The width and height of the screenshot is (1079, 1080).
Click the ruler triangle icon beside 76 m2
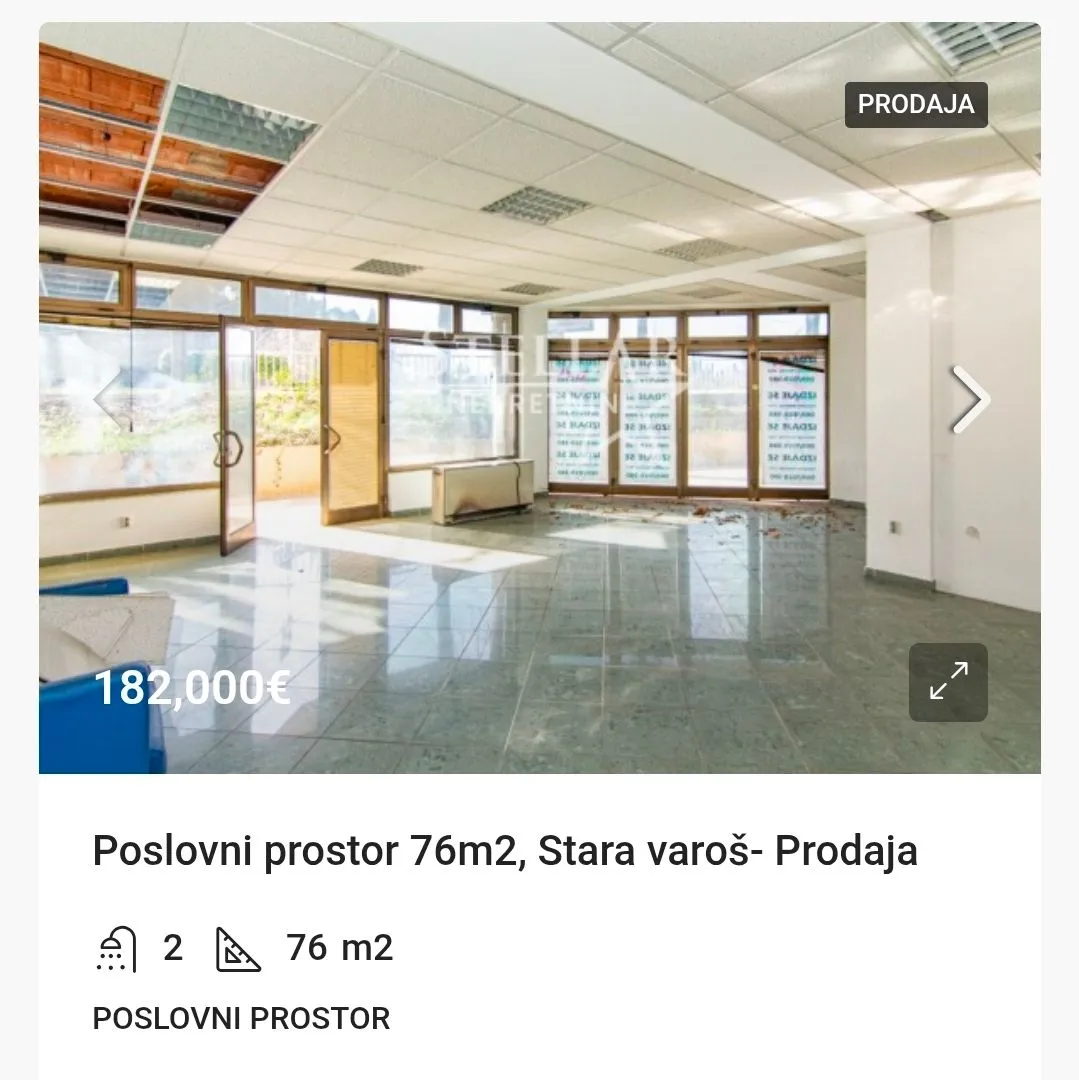coord(237,947)
